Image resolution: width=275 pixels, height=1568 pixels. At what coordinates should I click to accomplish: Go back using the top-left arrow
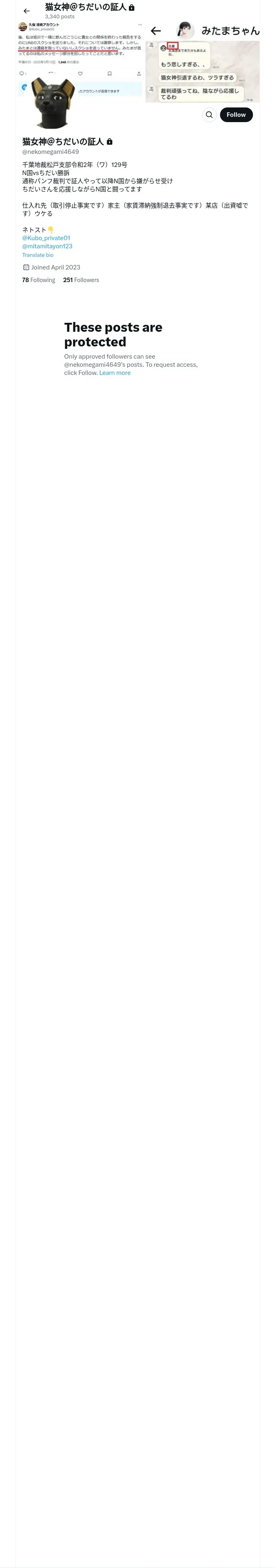coord(26,11)
